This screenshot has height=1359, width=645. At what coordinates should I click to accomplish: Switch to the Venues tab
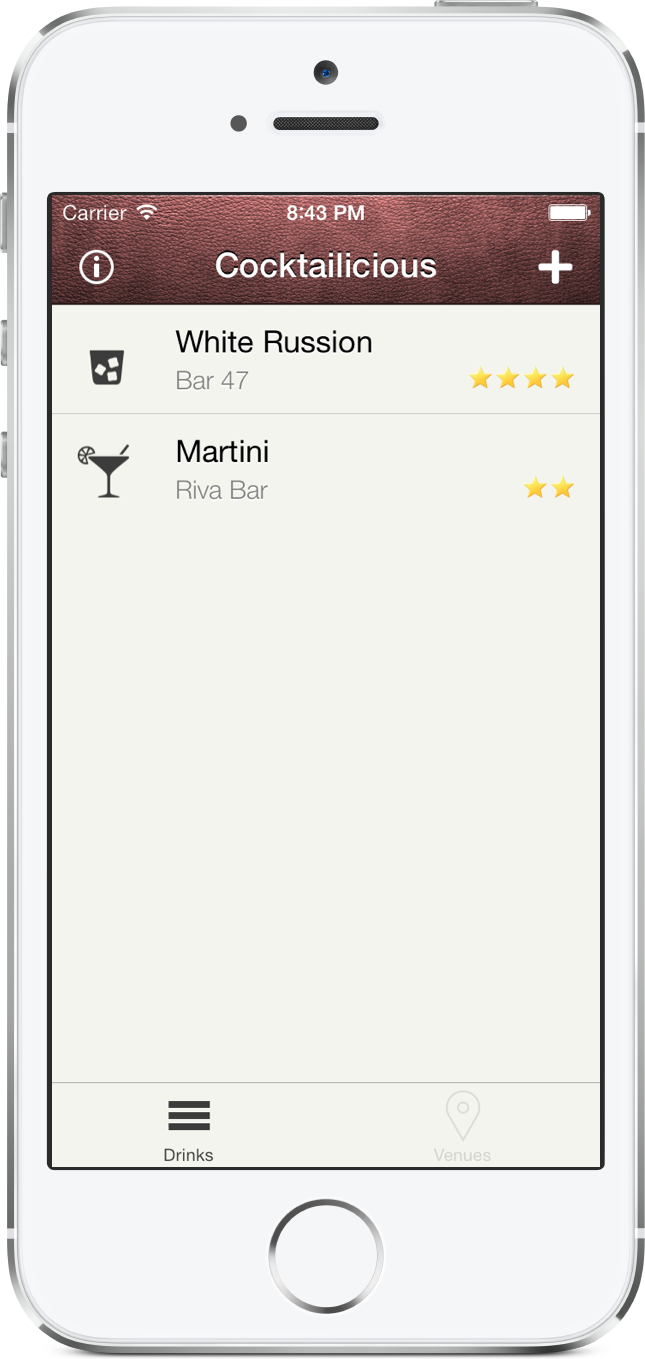[462, 1128]
